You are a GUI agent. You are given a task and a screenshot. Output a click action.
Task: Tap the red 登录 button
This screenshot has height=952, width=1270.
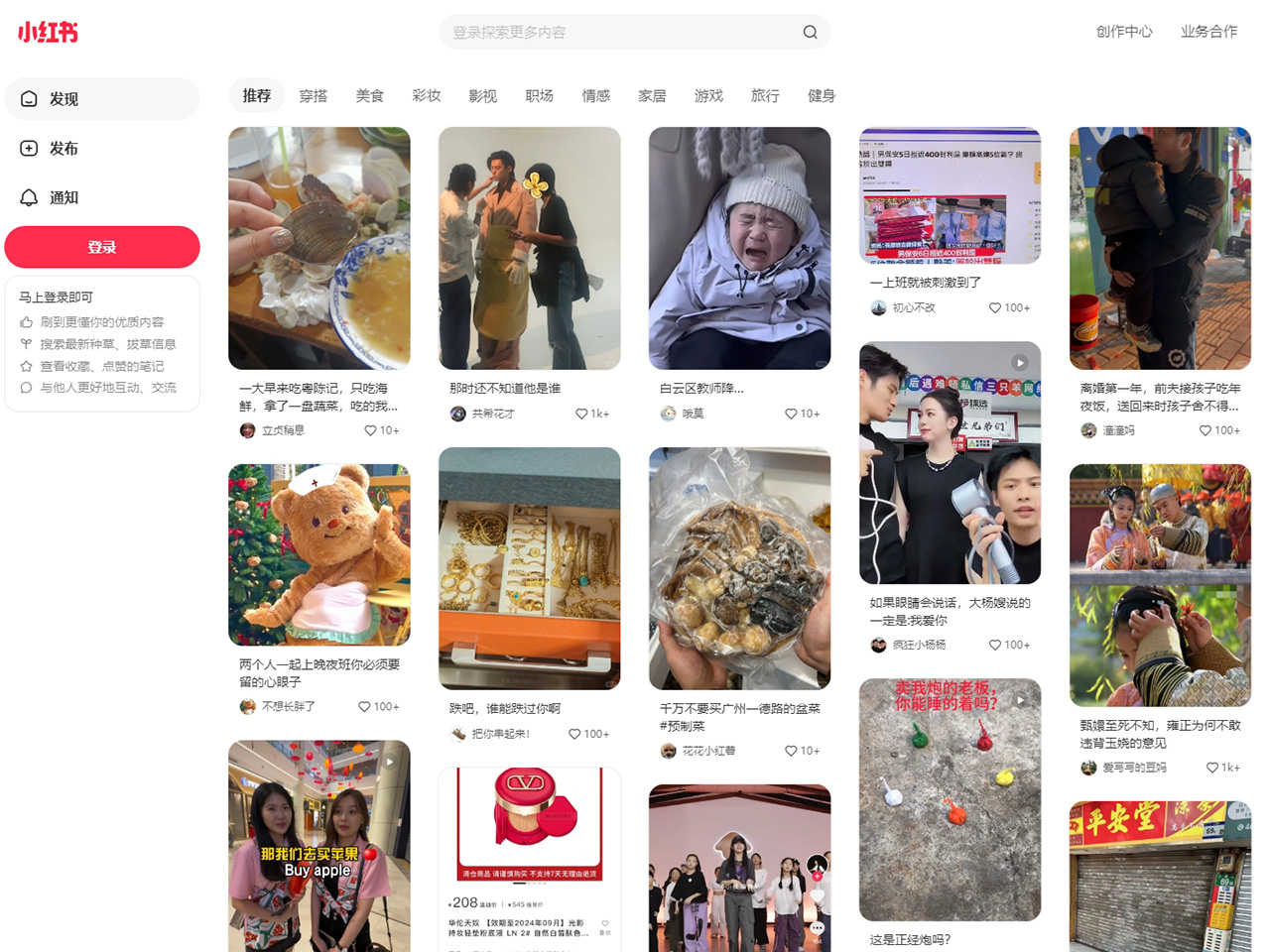[x=102, y=247]
